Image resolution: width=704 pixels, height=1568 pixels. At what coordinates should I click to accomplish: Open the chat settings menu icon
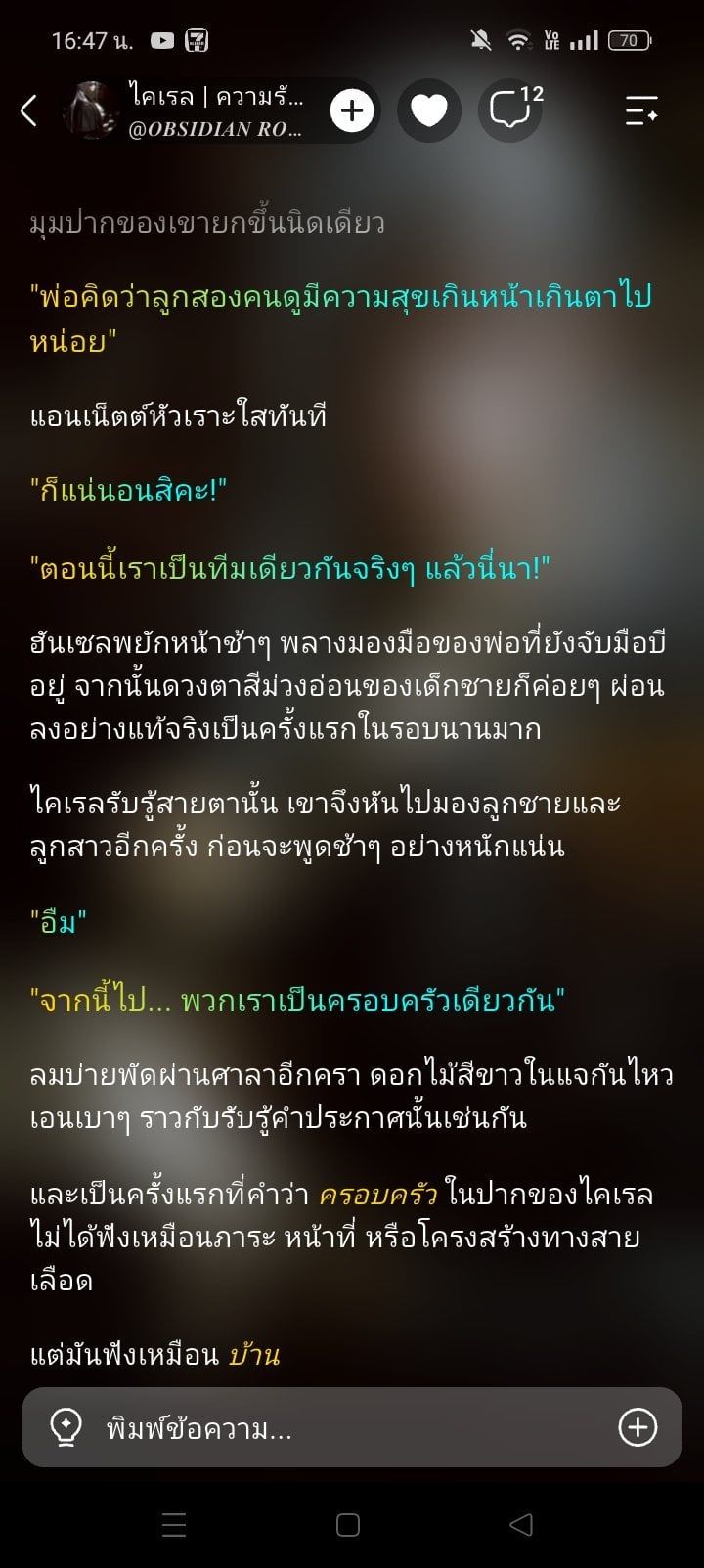[x=641, y=110]
